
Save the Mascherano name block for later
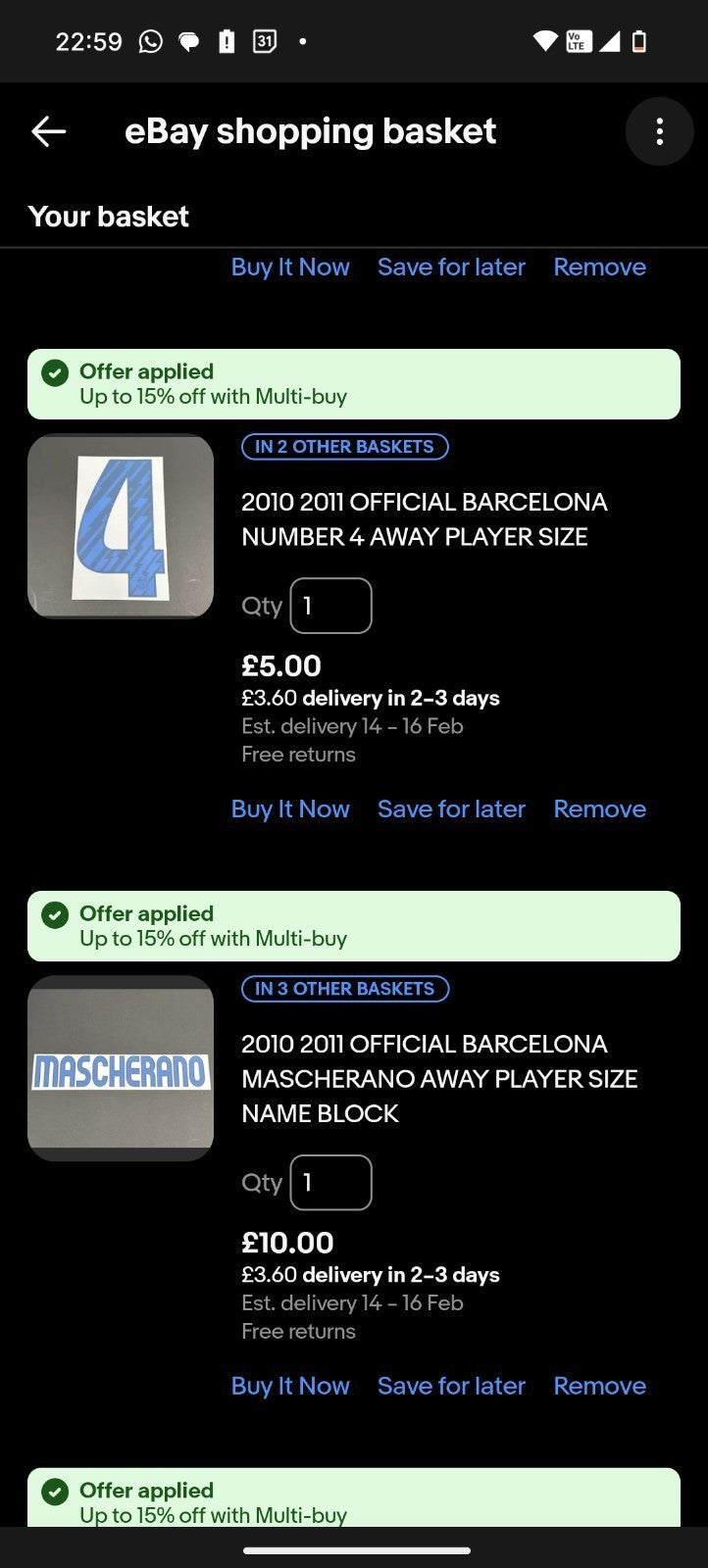click(451, 1386)
